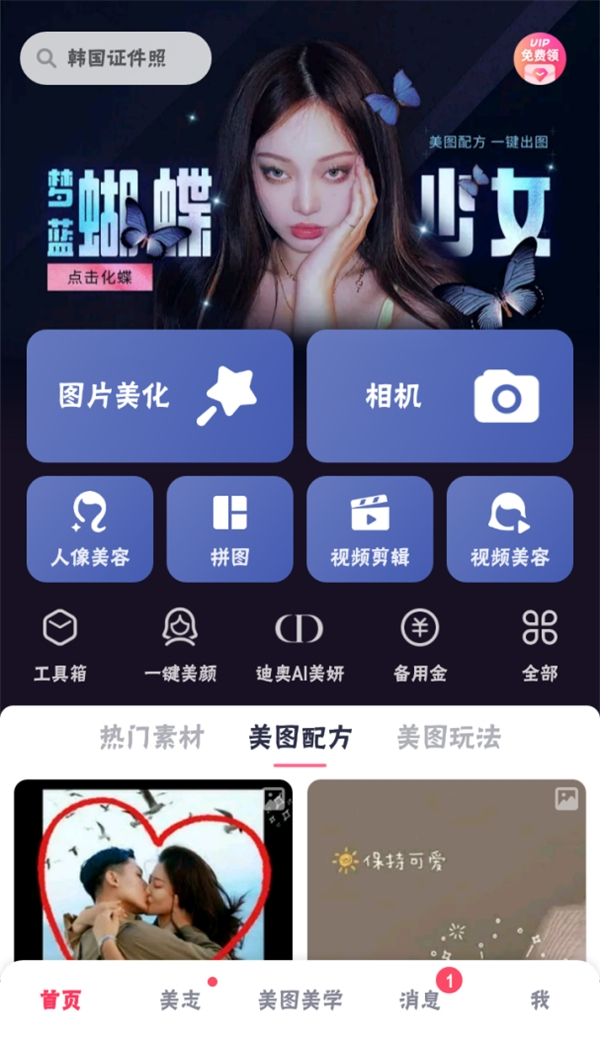View 全部 features
Image resolution: width=600 pixels, height=1040 pixels.
coord(540,645)
